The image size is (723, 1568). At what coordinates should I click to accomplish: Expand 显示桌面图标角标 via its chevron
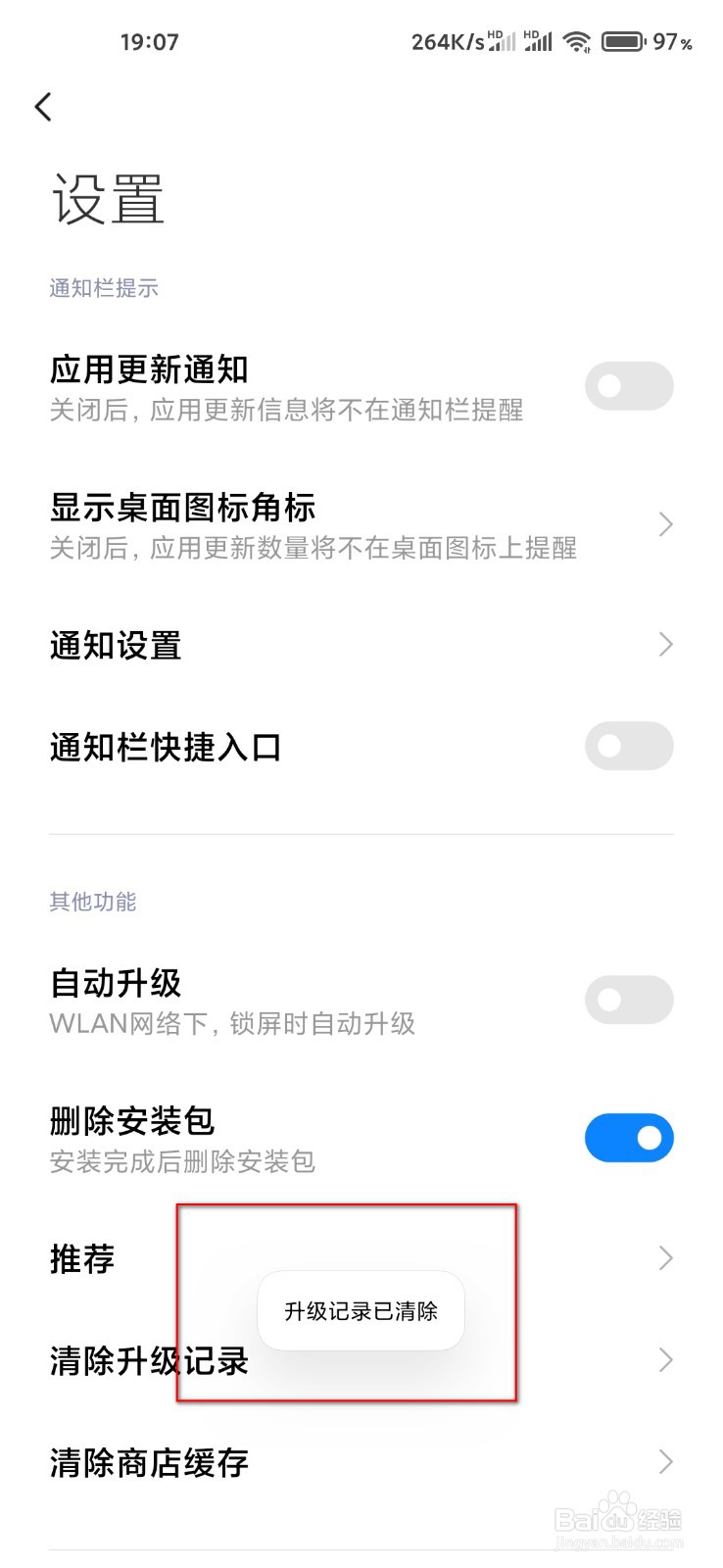[665, 524]
